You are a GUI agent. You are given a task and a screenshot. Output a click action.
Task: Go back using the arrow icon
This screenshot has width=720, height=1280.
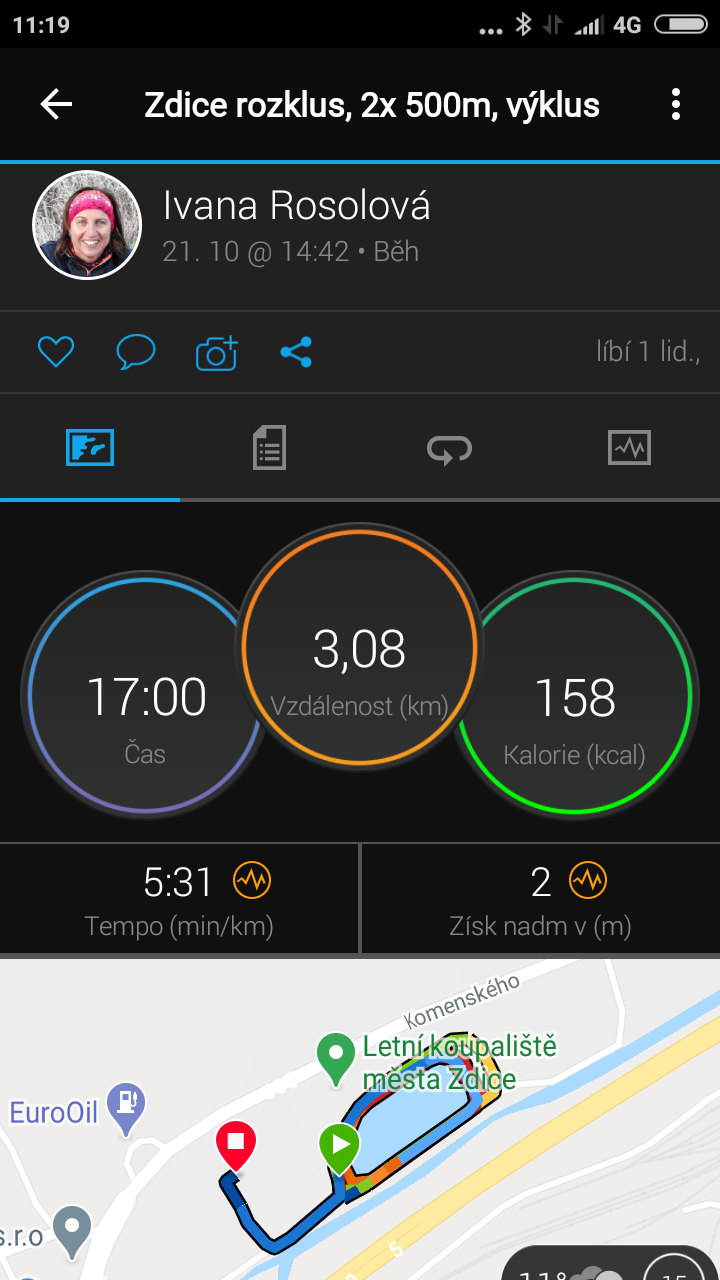[56, 104]
